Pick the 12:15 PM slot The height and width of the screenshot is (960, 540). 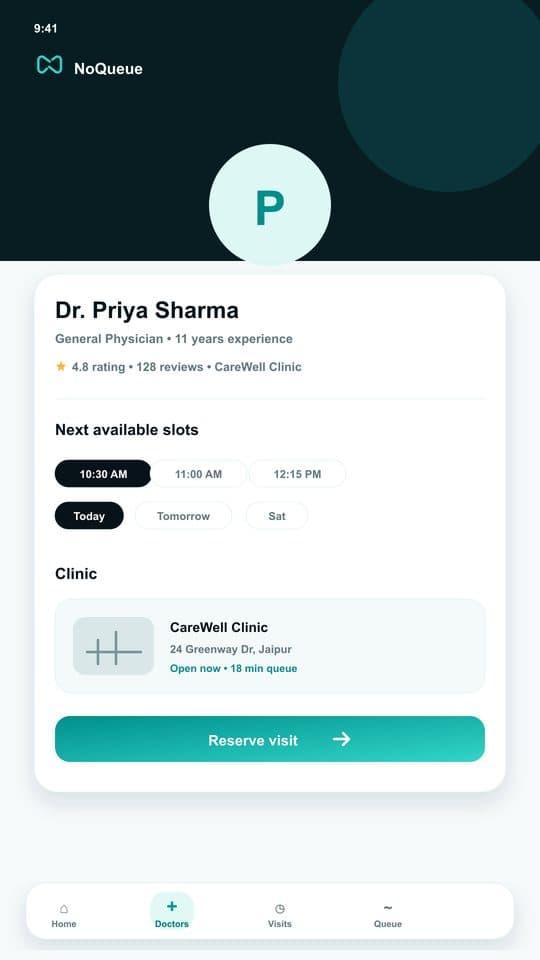(298, 474)
